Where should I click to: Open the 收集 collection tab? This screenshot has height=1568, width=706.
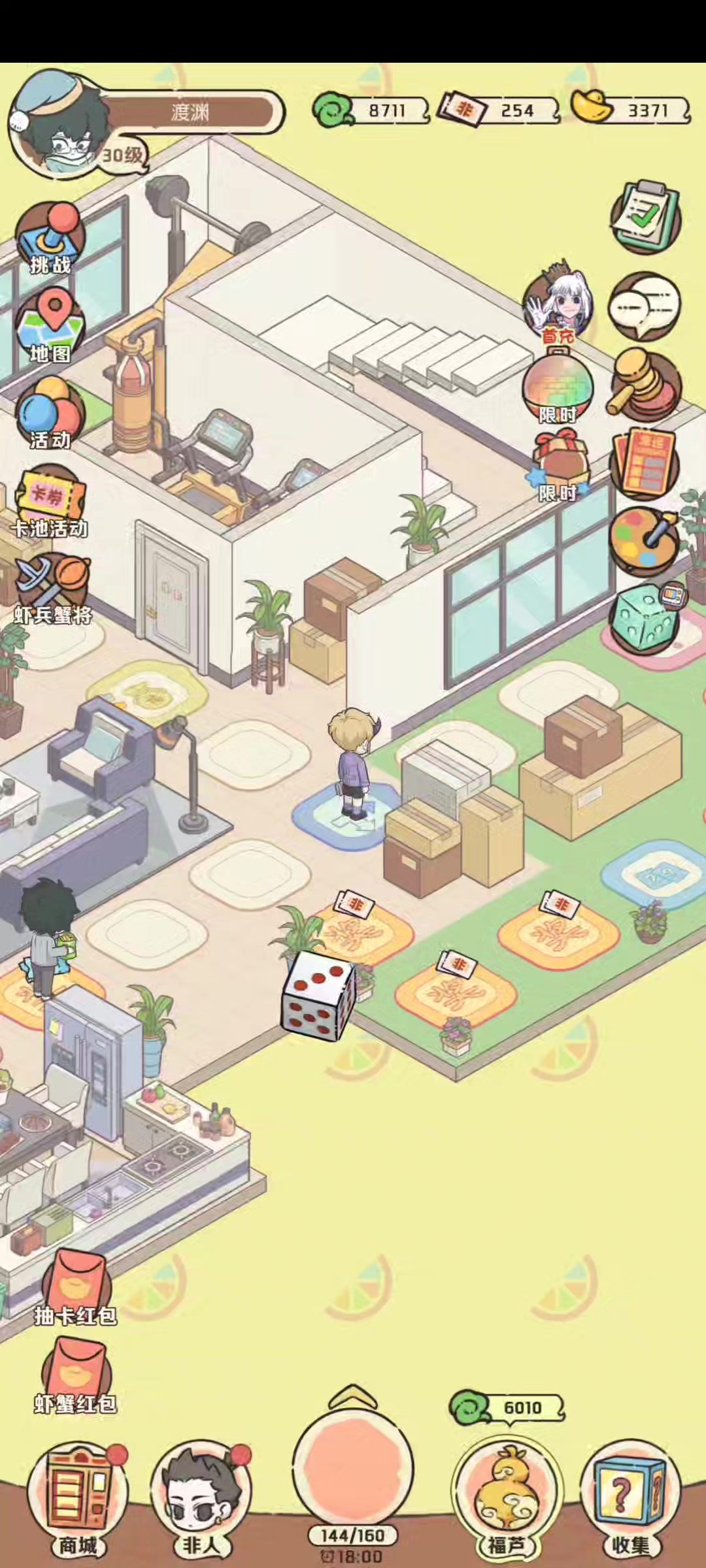click(x=631, y=1496)
